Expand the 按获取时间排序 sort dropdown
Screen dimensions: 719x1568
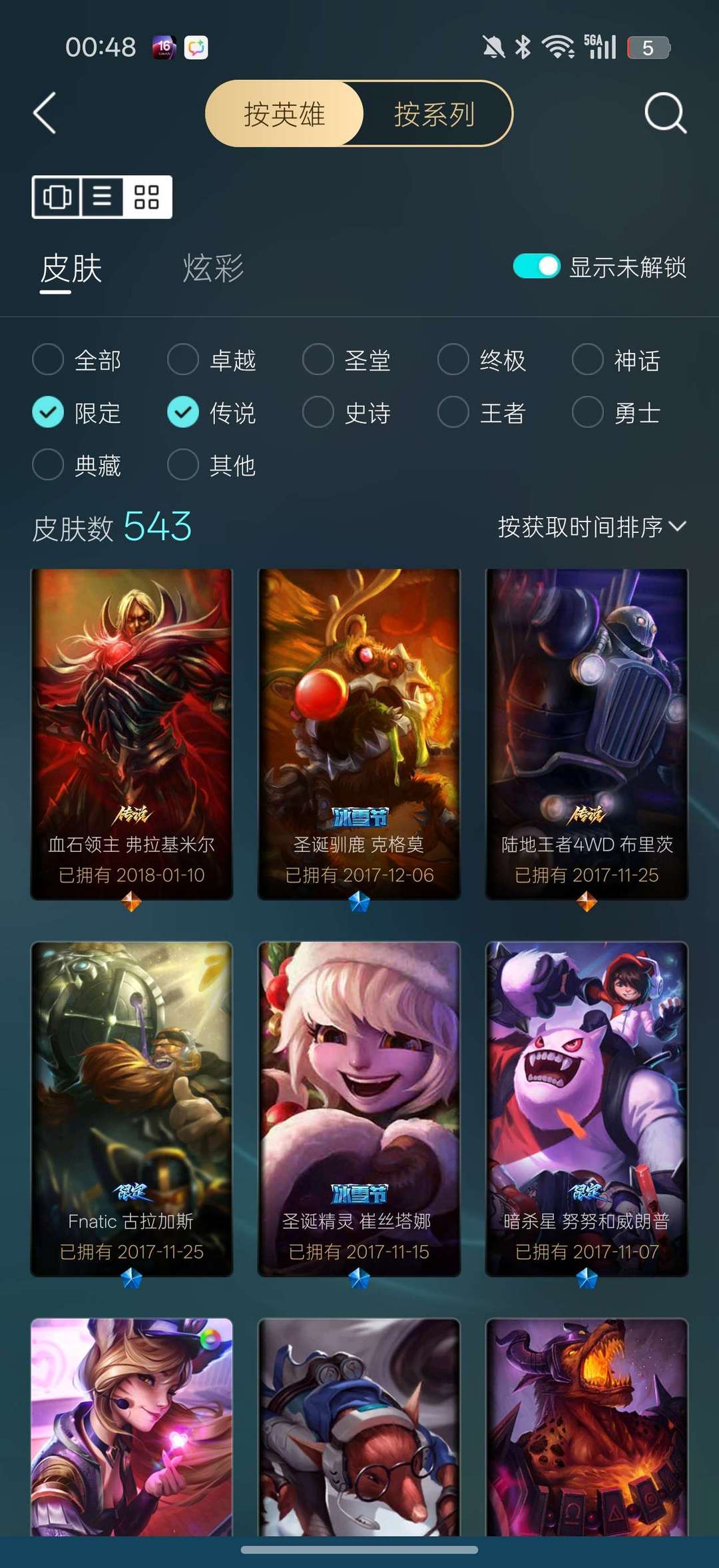[592, 527]
